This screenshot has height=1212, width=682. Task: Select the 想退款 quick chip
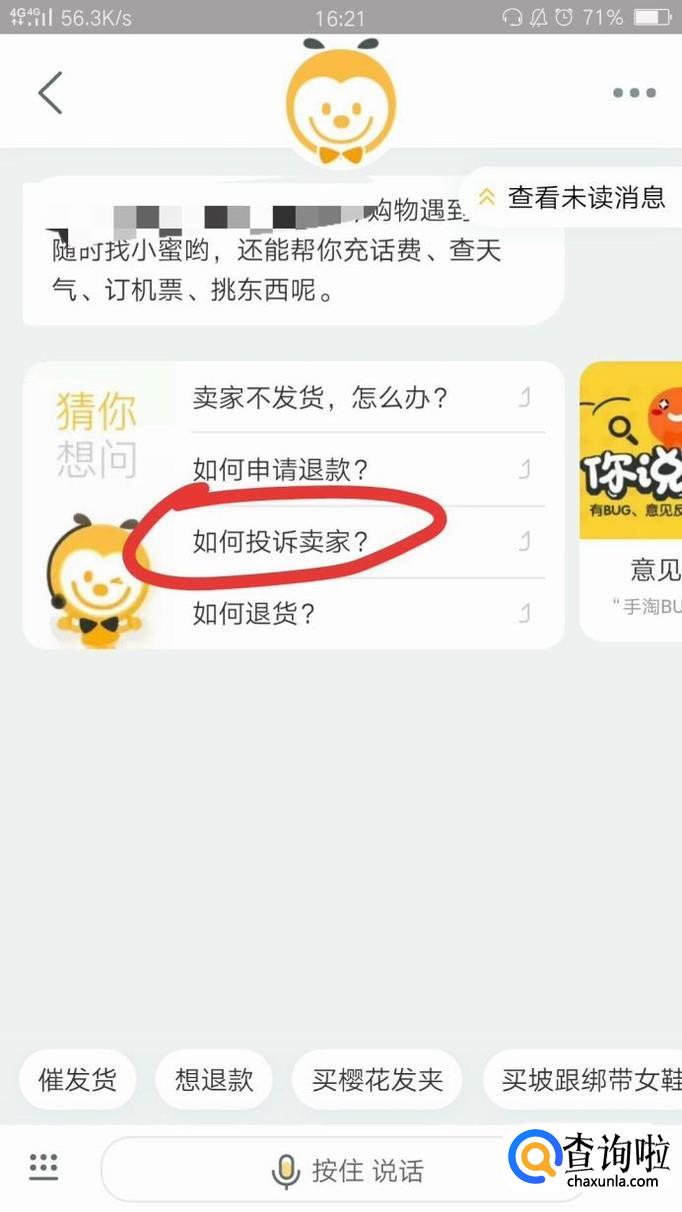click(214, 1080)
